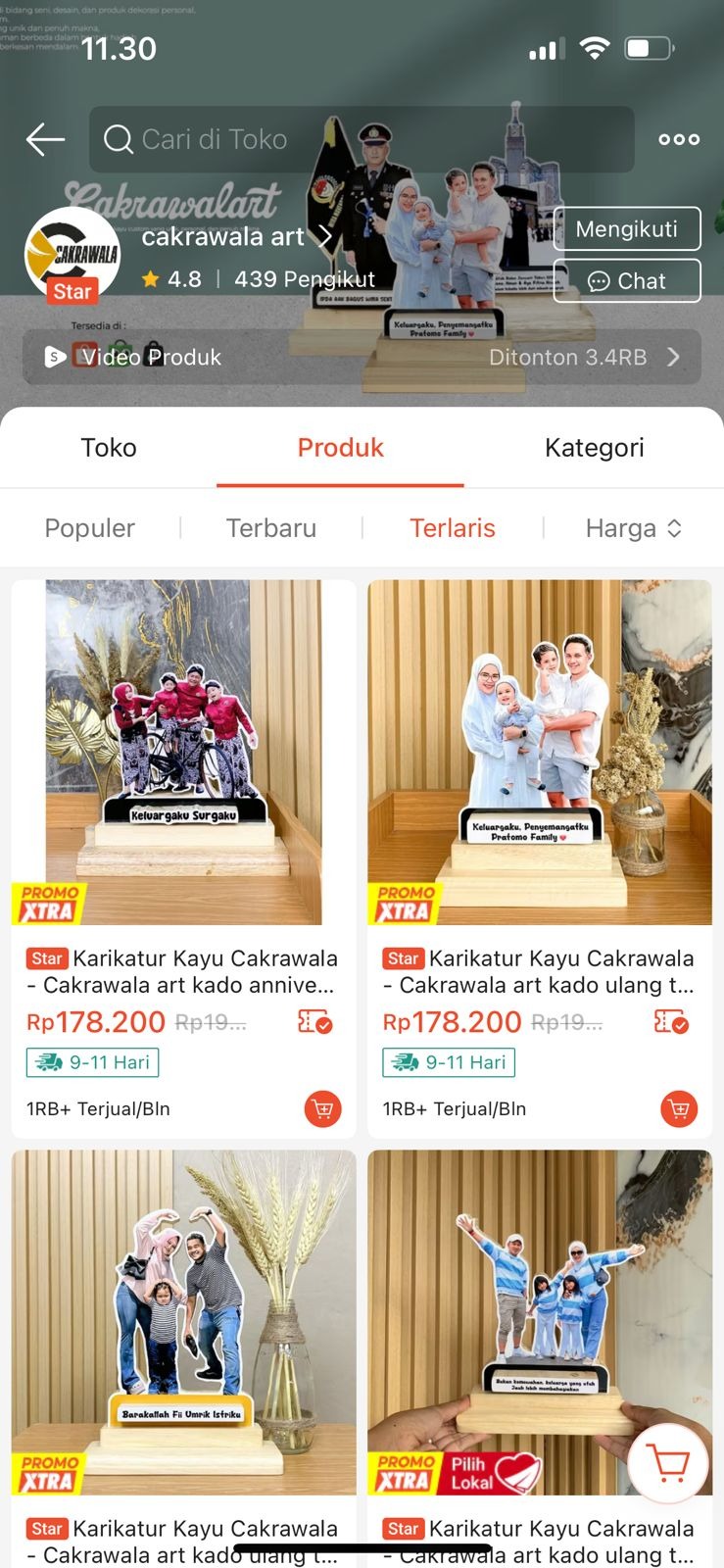The height and width of the screenshot is (1568, 724).
Task: Switch to the Kategori tab
Action: [x=594, y=448]
